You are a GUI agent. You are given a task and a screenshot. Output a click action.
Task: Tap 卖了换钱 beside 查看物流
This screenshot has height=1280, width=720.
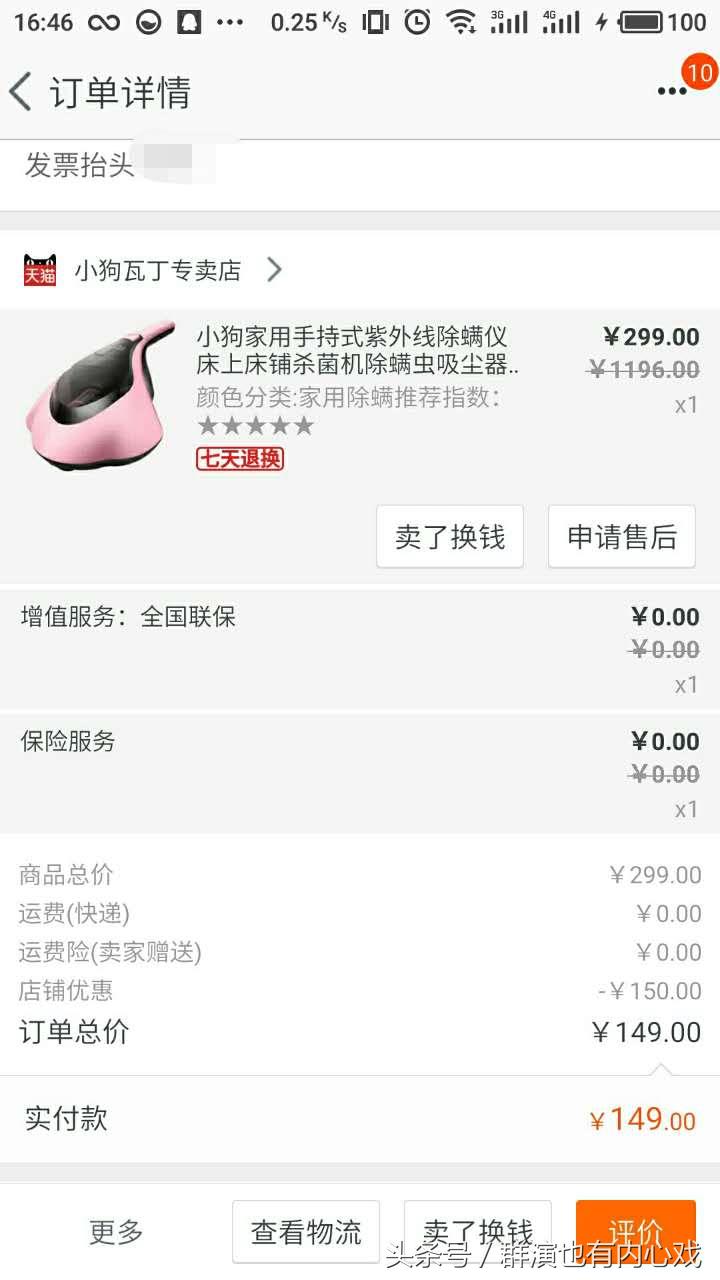(x=477, y=1230)
